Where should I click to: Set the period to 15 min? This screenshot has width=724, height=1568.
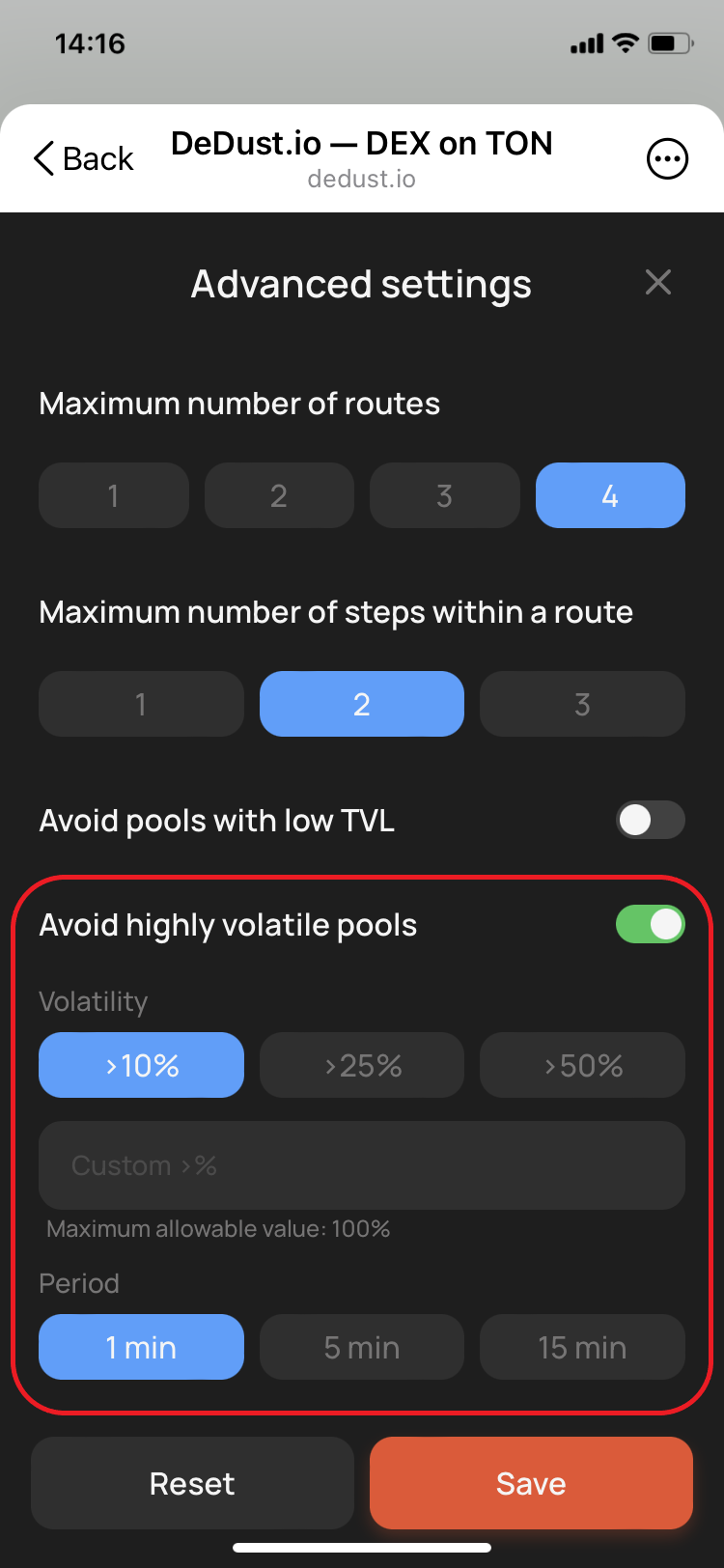coord(582,1347)
